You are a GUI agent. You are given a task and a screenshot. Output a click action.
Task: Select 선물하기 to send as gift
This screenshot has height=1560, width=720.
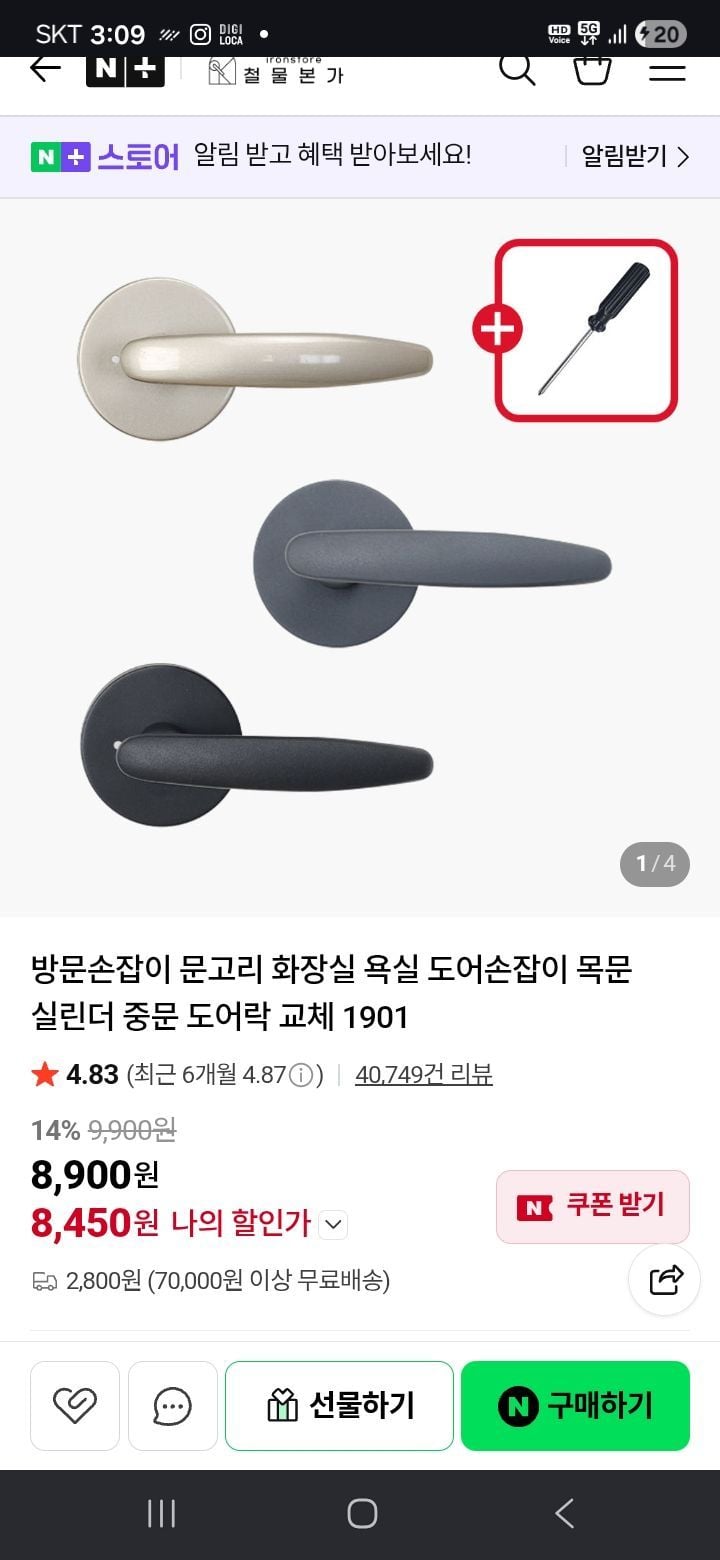click(x=339, y=1406)
